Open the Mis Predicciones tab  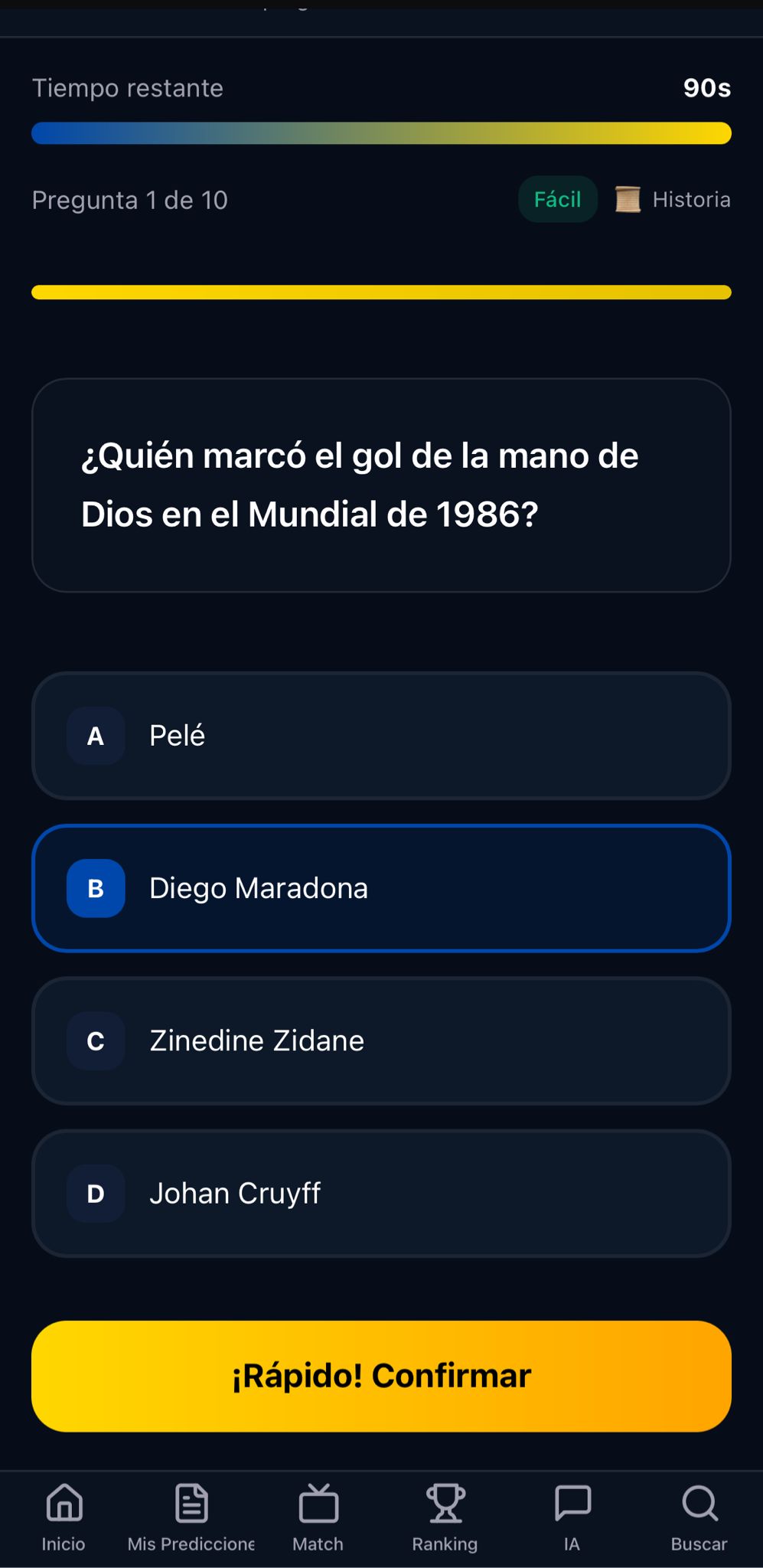point(191,1517)
